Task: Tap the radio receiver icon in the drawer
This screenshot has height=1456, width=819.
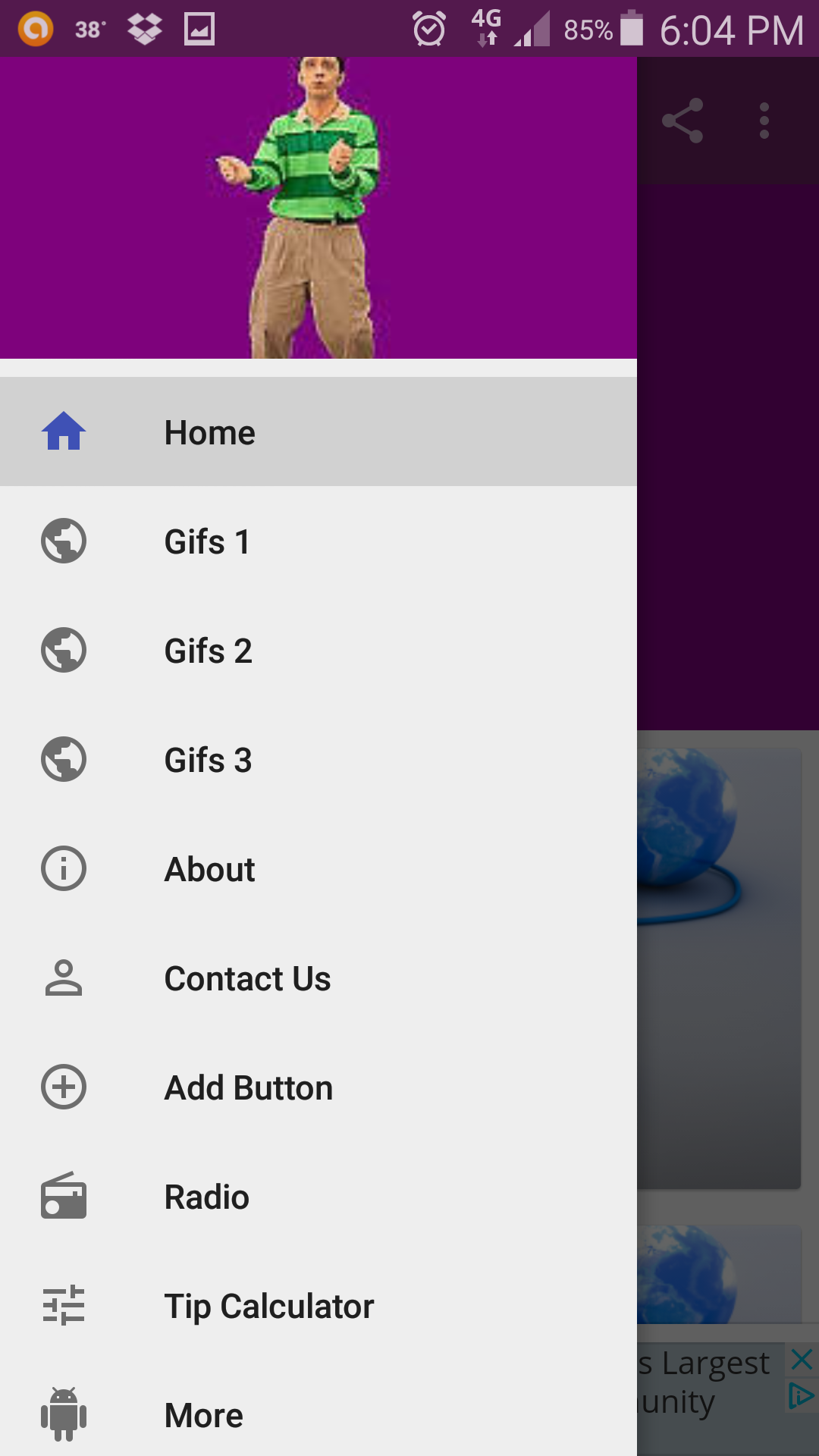Action: coord(64,1197)
